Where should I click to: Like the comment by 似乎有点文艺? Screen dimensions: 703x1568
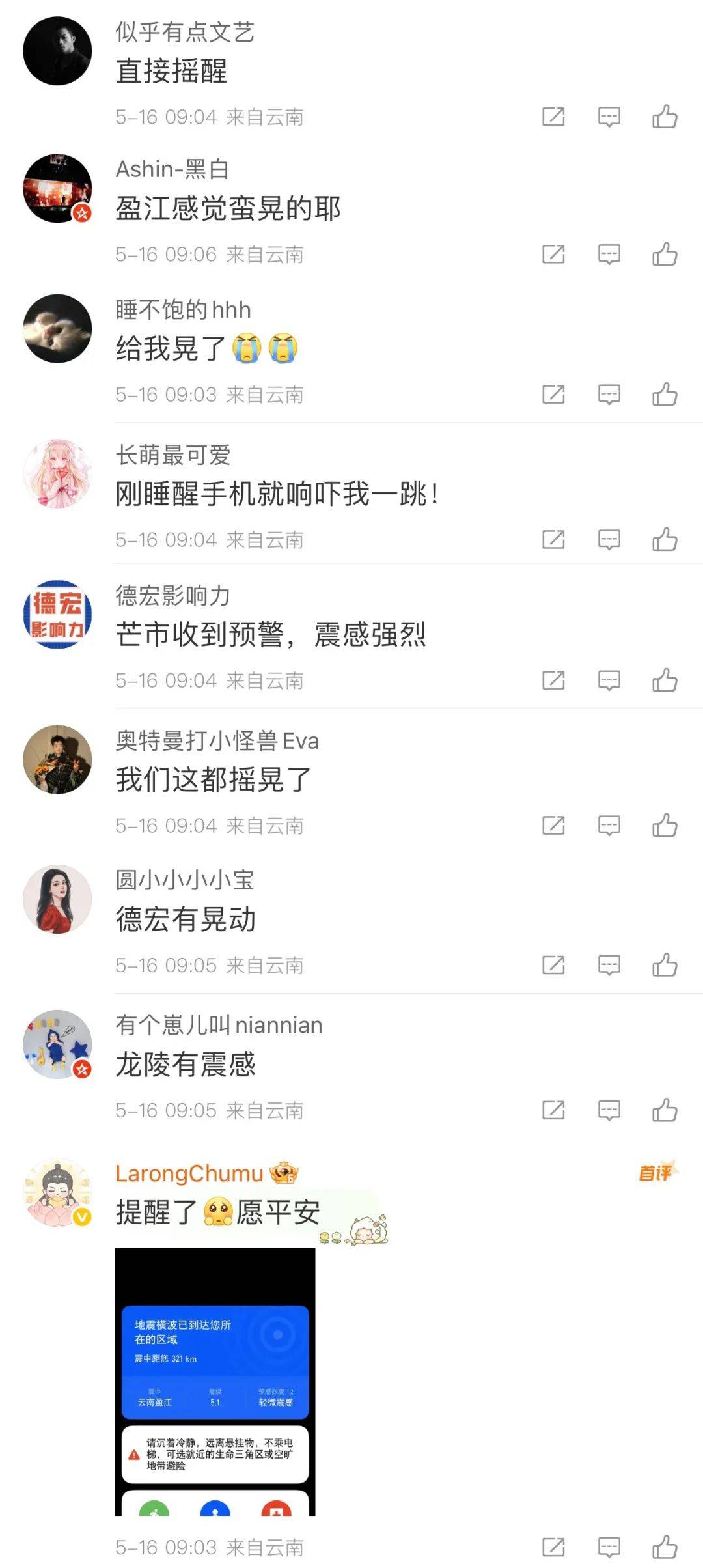coord(665,117)
